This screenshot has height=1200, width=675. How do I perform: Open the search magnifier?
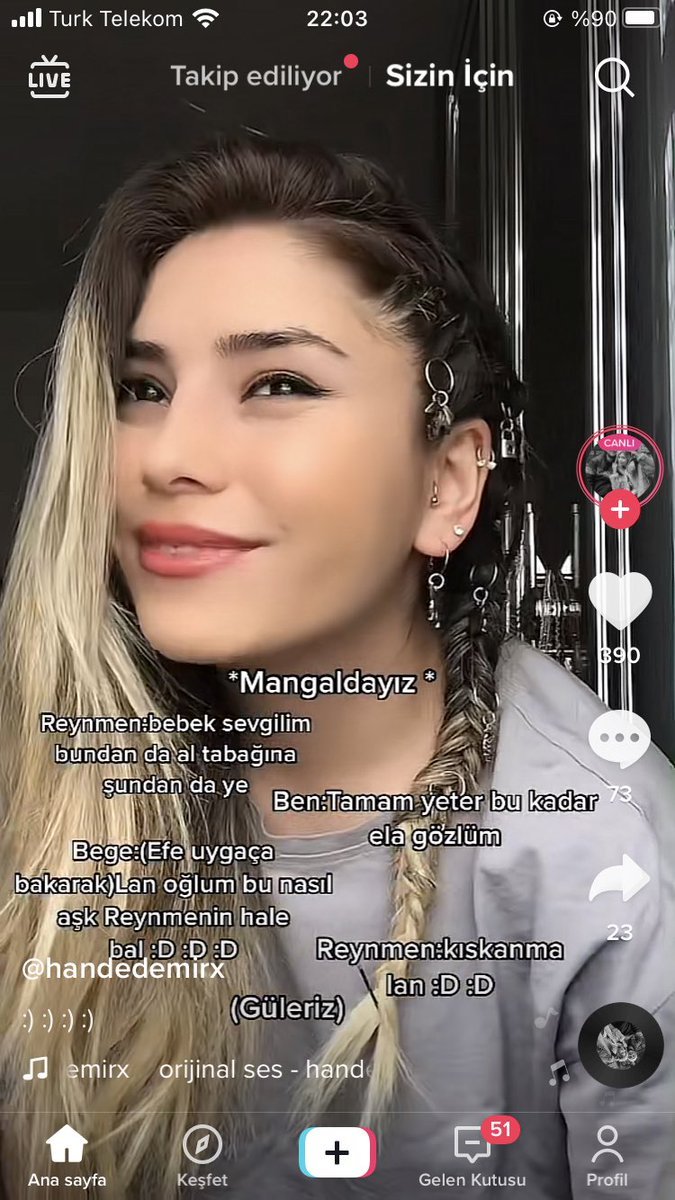pyautogui.click(x=614, y=76)
